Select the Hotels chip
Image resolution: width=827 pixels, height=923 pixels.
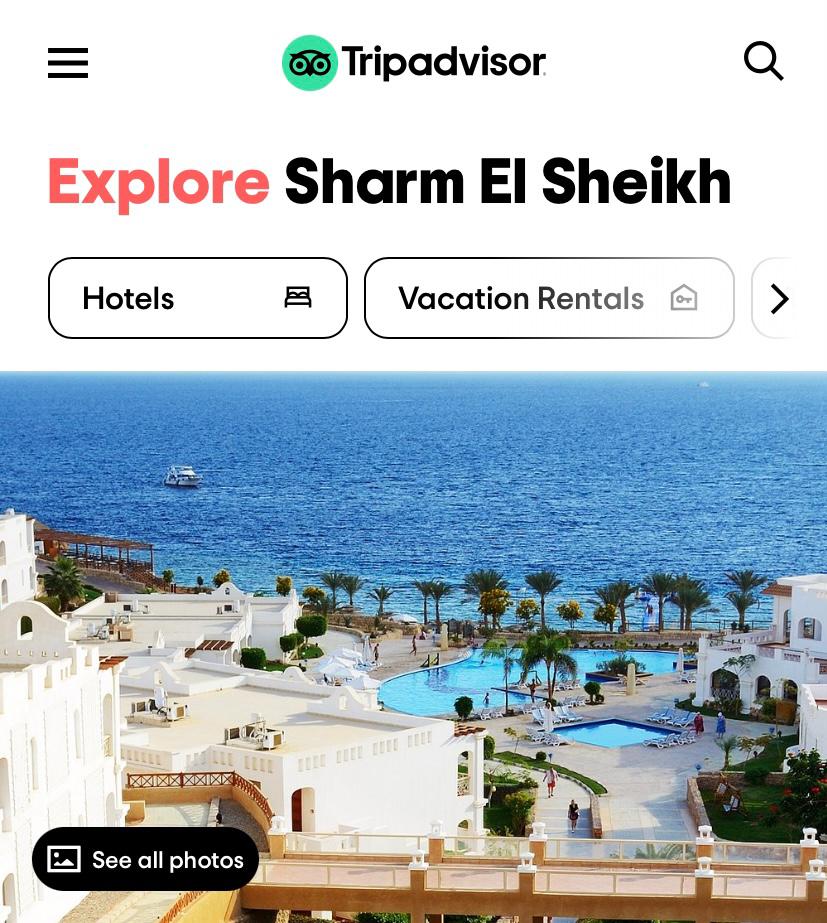pos(198,298)
